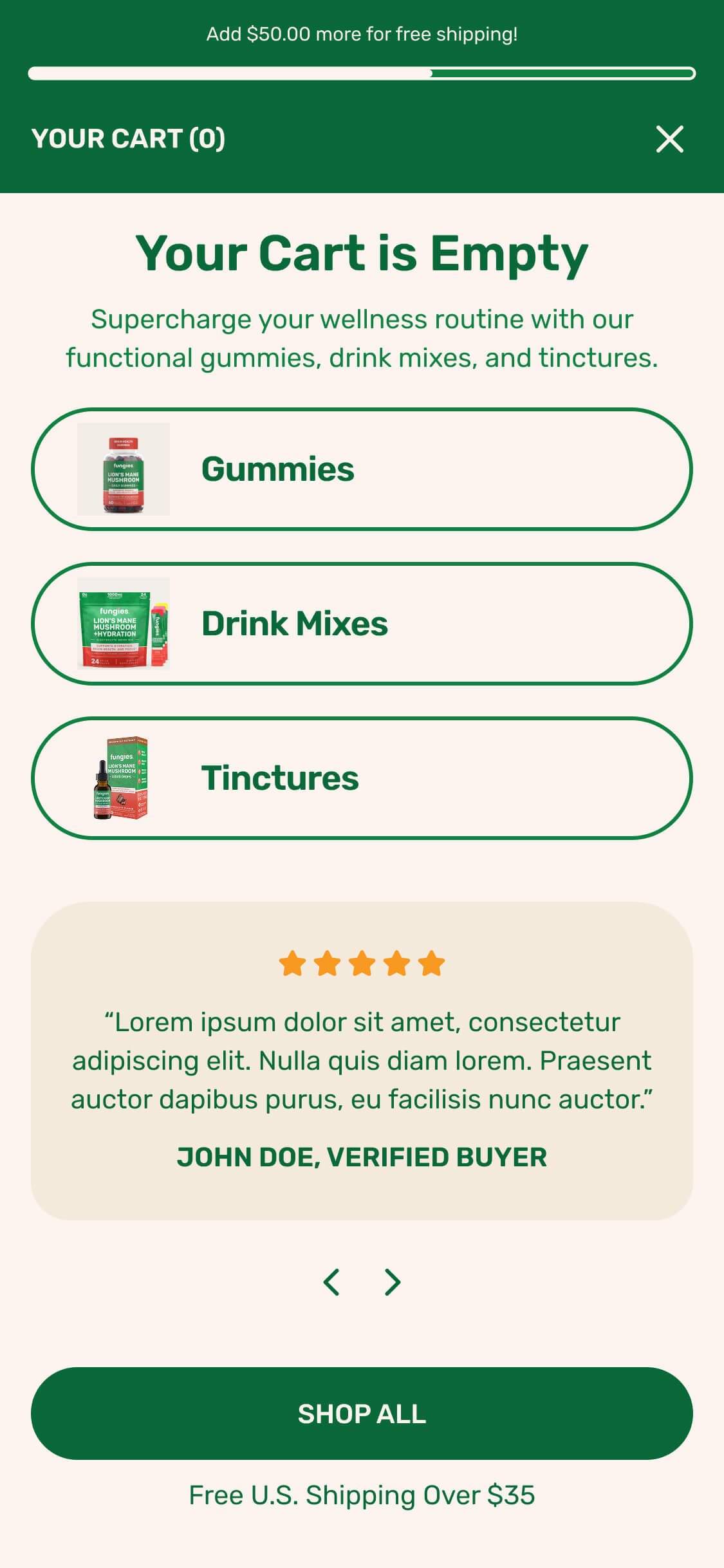Browse Drink Mixes products
The height and width of the screenshot is (1568, 724).
click(362, 624)
